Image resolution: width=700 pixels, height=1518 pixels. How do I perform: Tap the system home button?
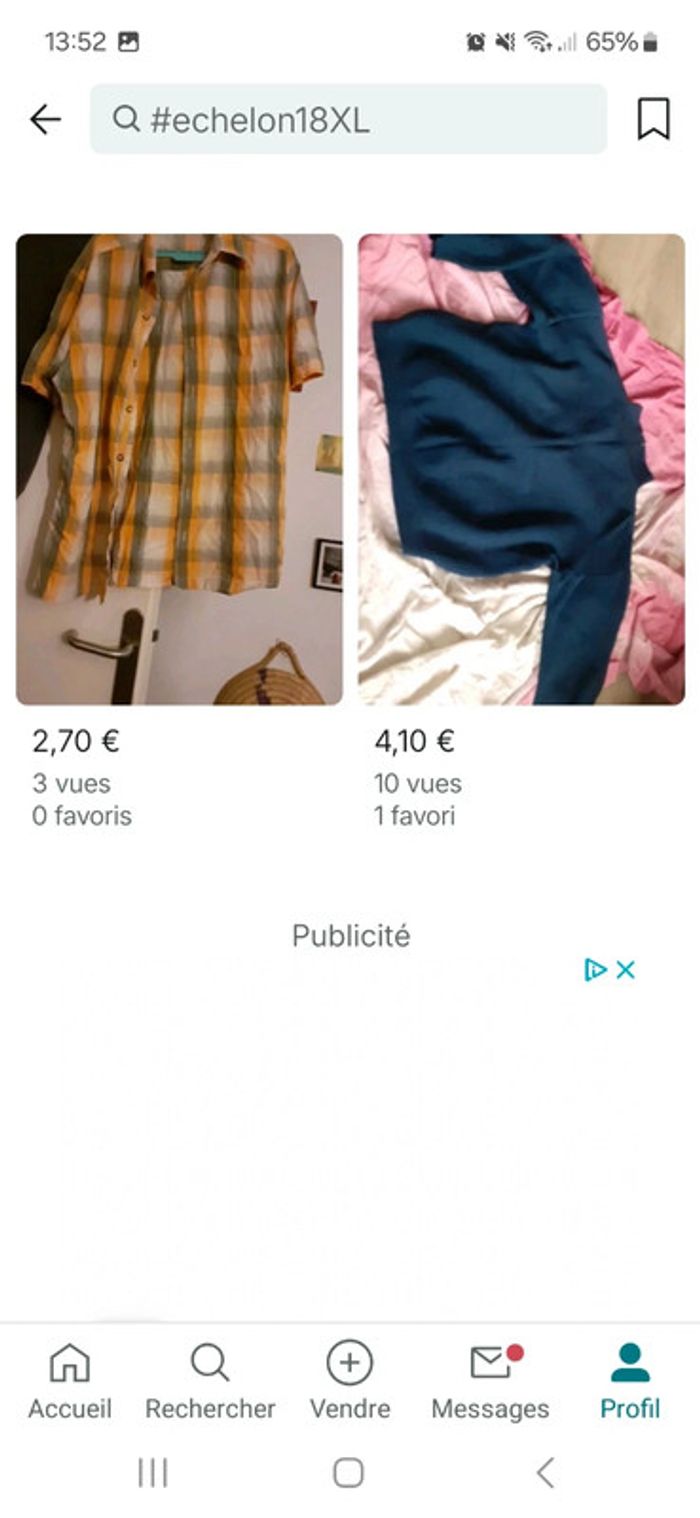(x=348, y=1472)
